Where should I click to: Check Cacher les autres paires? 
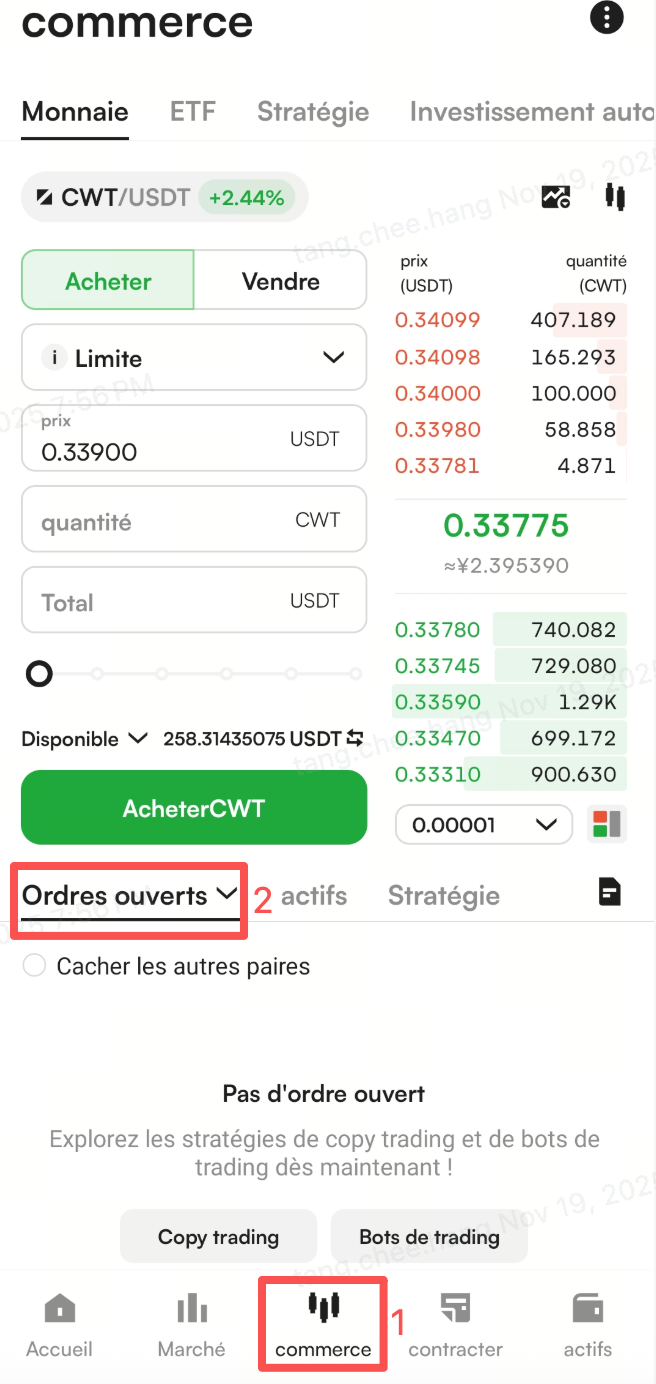click(34, 966)
